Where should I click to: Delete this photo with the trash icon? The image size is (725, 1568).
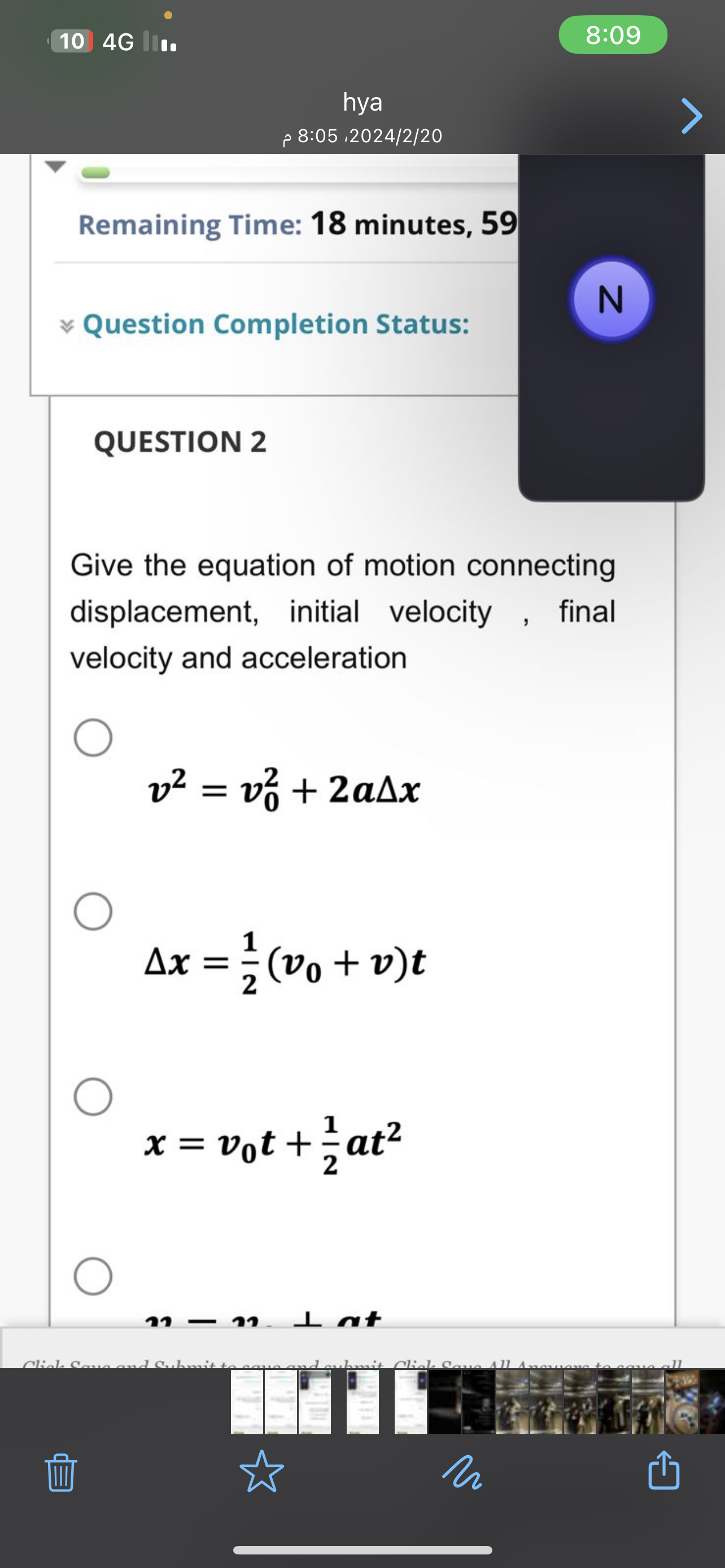(61, 1472)
